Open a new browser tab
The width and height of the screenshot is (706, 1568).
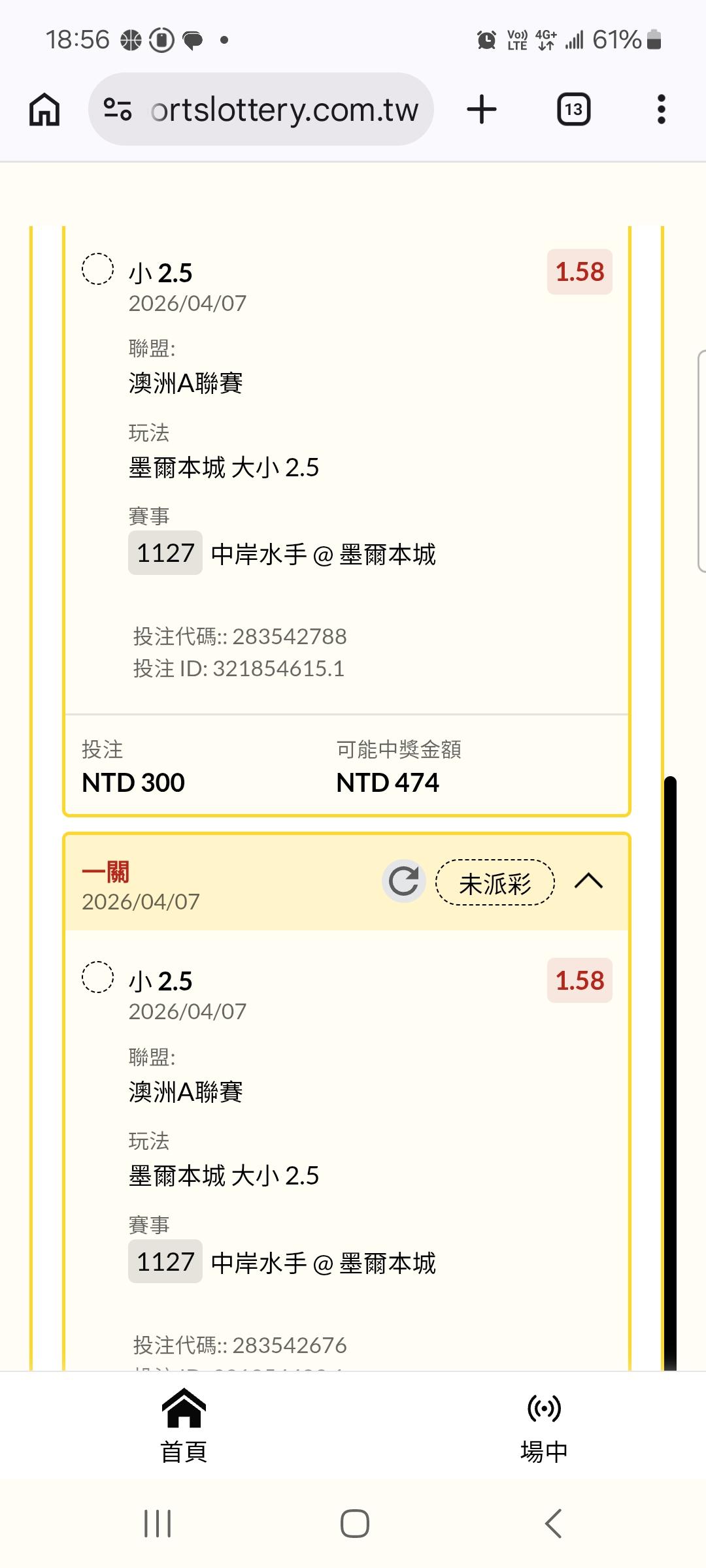point(482,109)
